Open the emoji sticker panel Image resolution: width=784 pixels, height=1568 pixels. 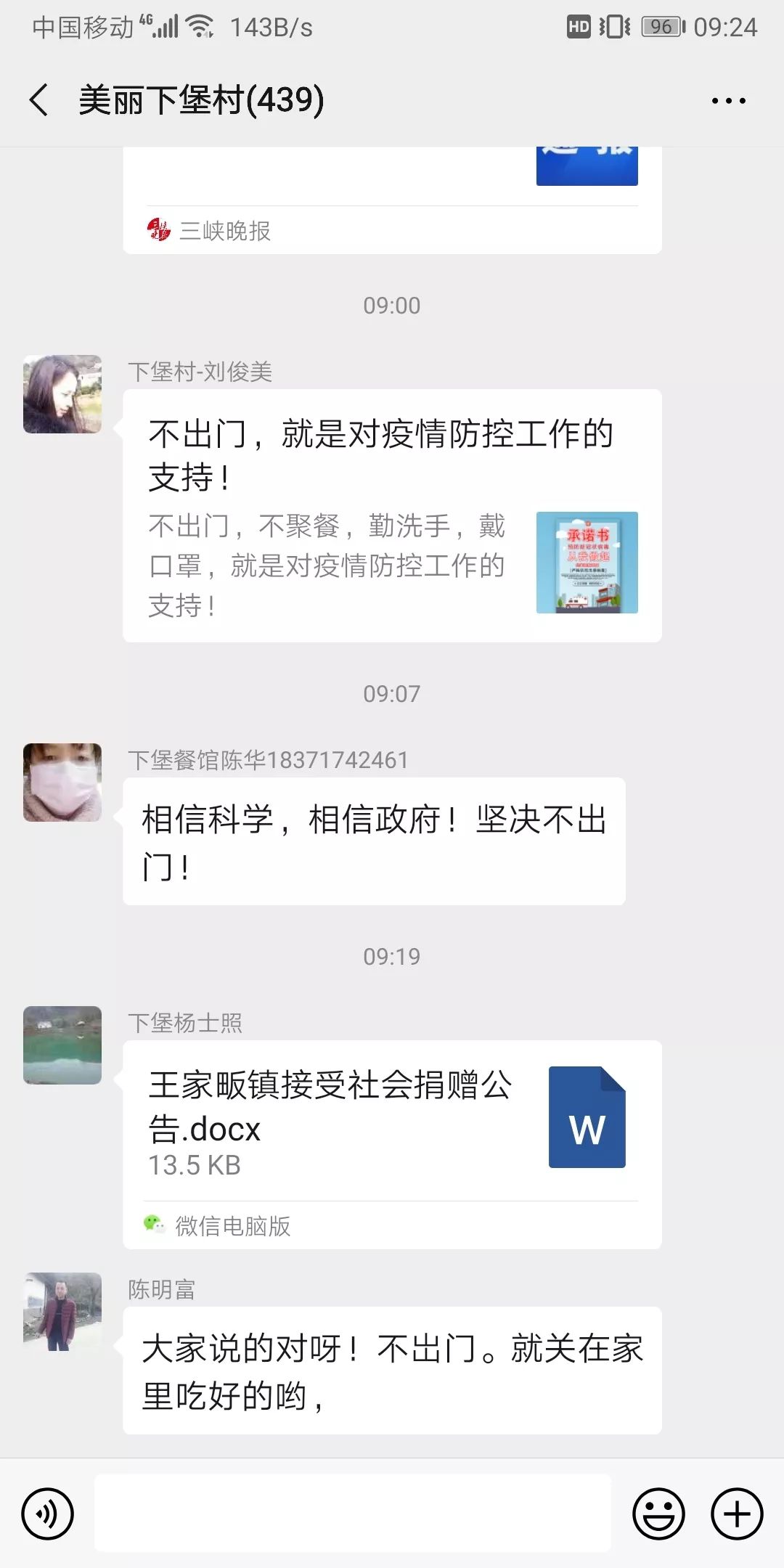point(658,1514)
